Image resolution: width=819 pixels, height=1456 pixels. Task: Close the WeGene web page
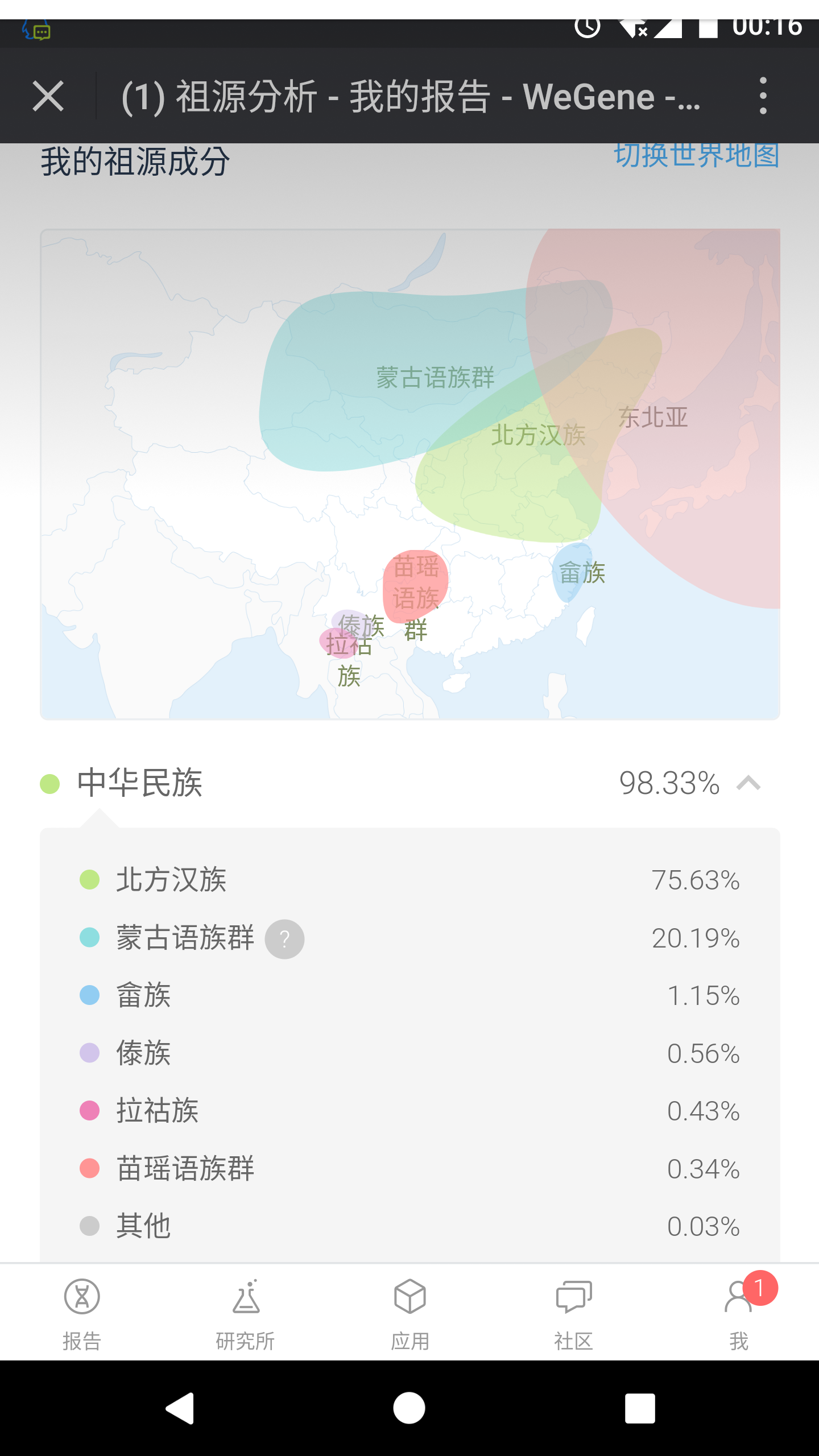48,96
